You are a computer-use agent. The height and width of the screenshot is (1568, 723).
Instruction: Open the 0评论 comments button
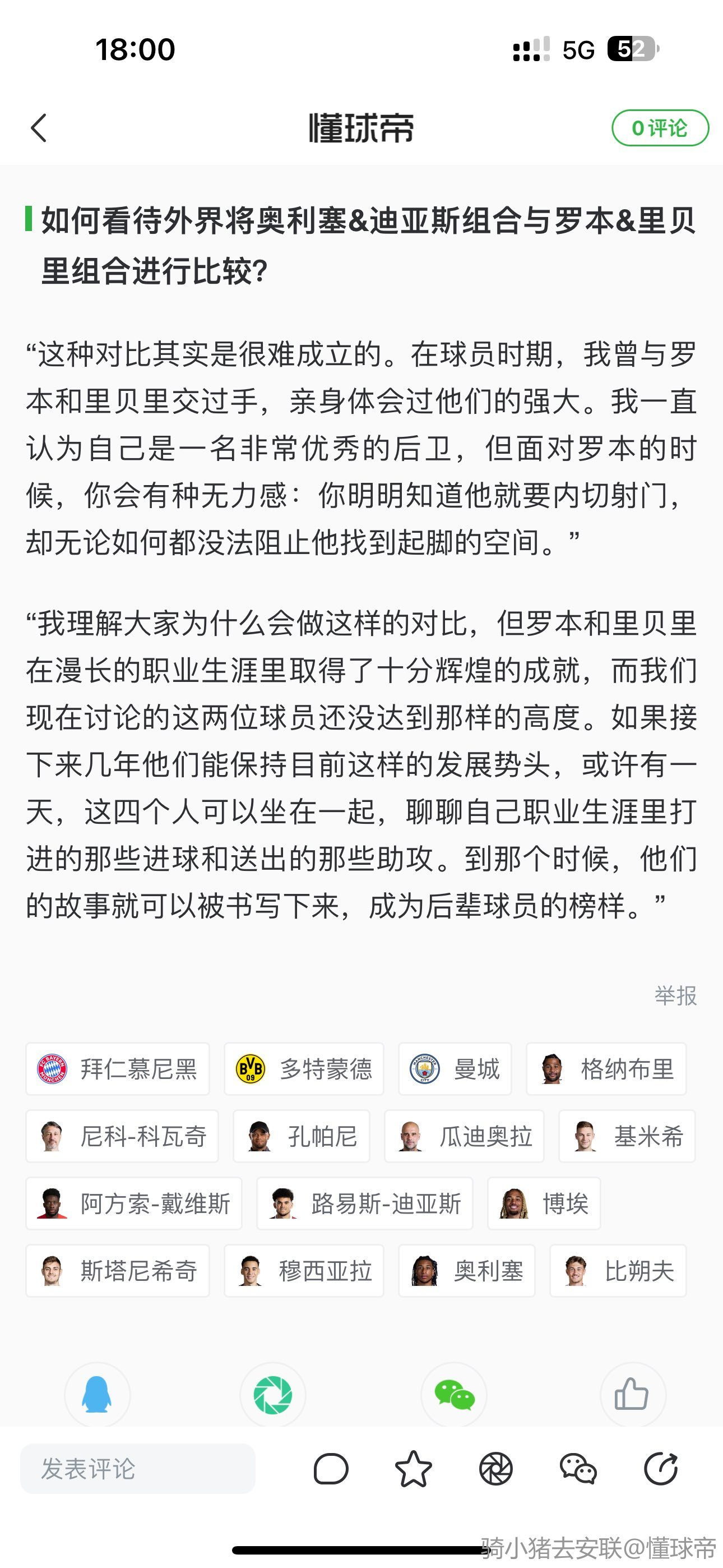click(660, 128)
